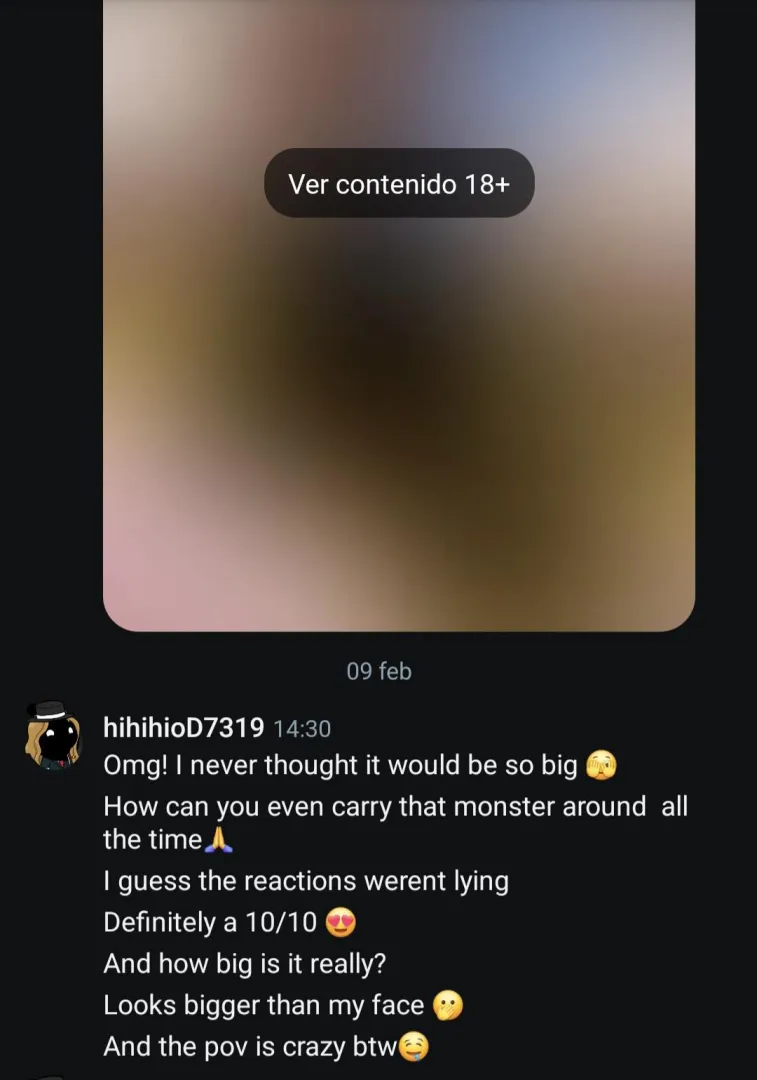Open hihihioD7319's avatar profile
757x1080 pixels.
(52, 735)
